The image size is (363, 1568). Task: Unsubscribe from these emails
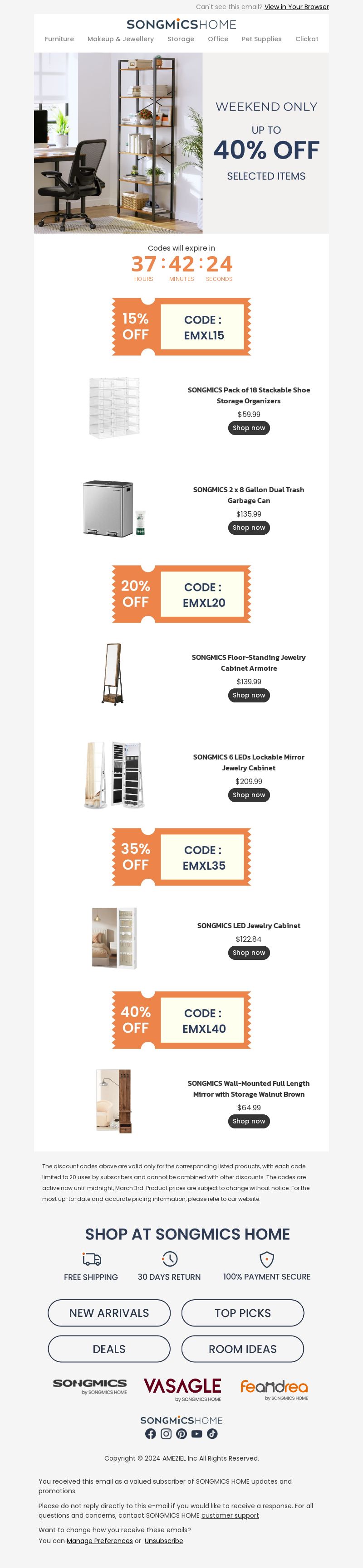163,1541
